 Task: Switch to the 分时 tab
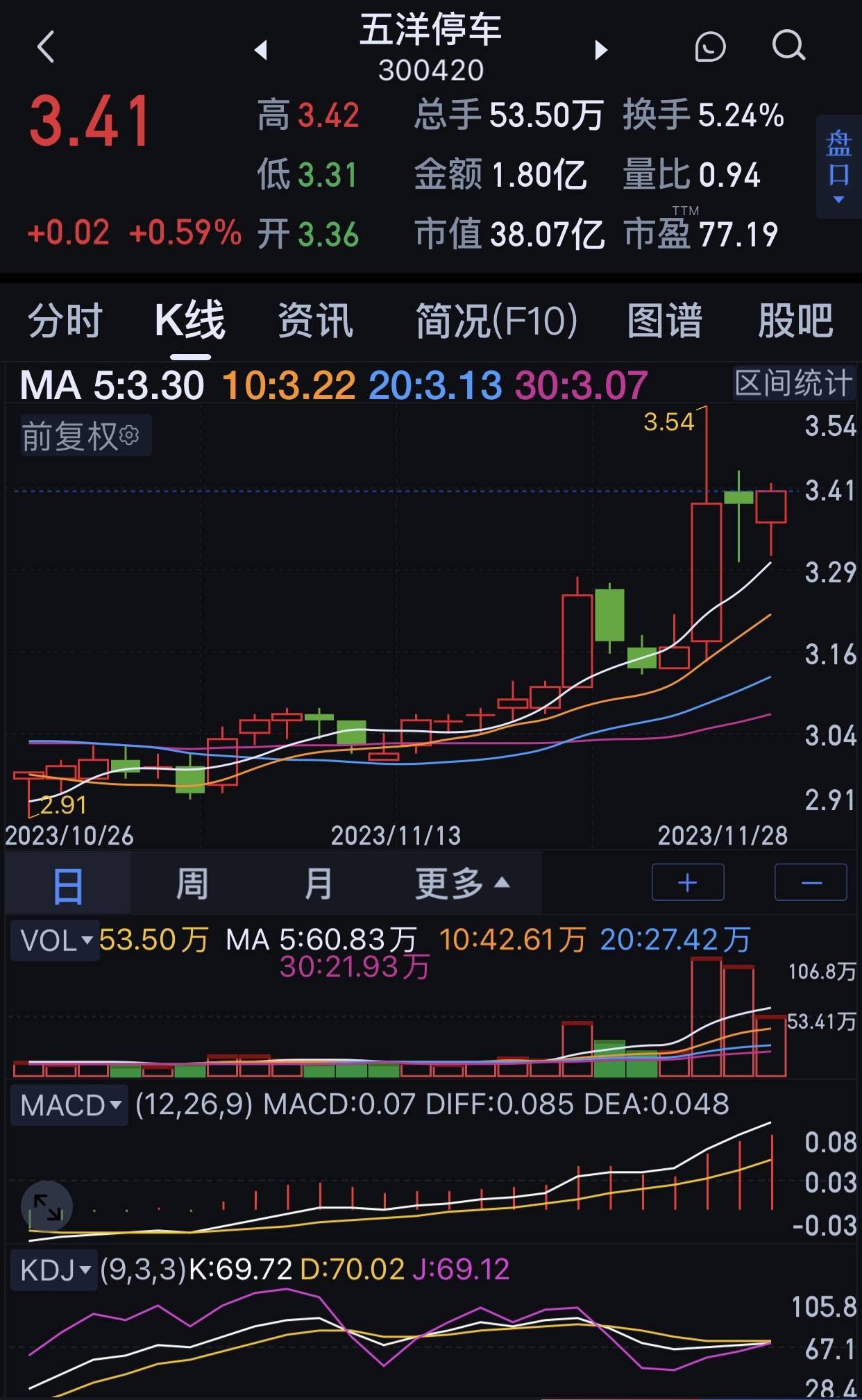(x=65, y=321)
